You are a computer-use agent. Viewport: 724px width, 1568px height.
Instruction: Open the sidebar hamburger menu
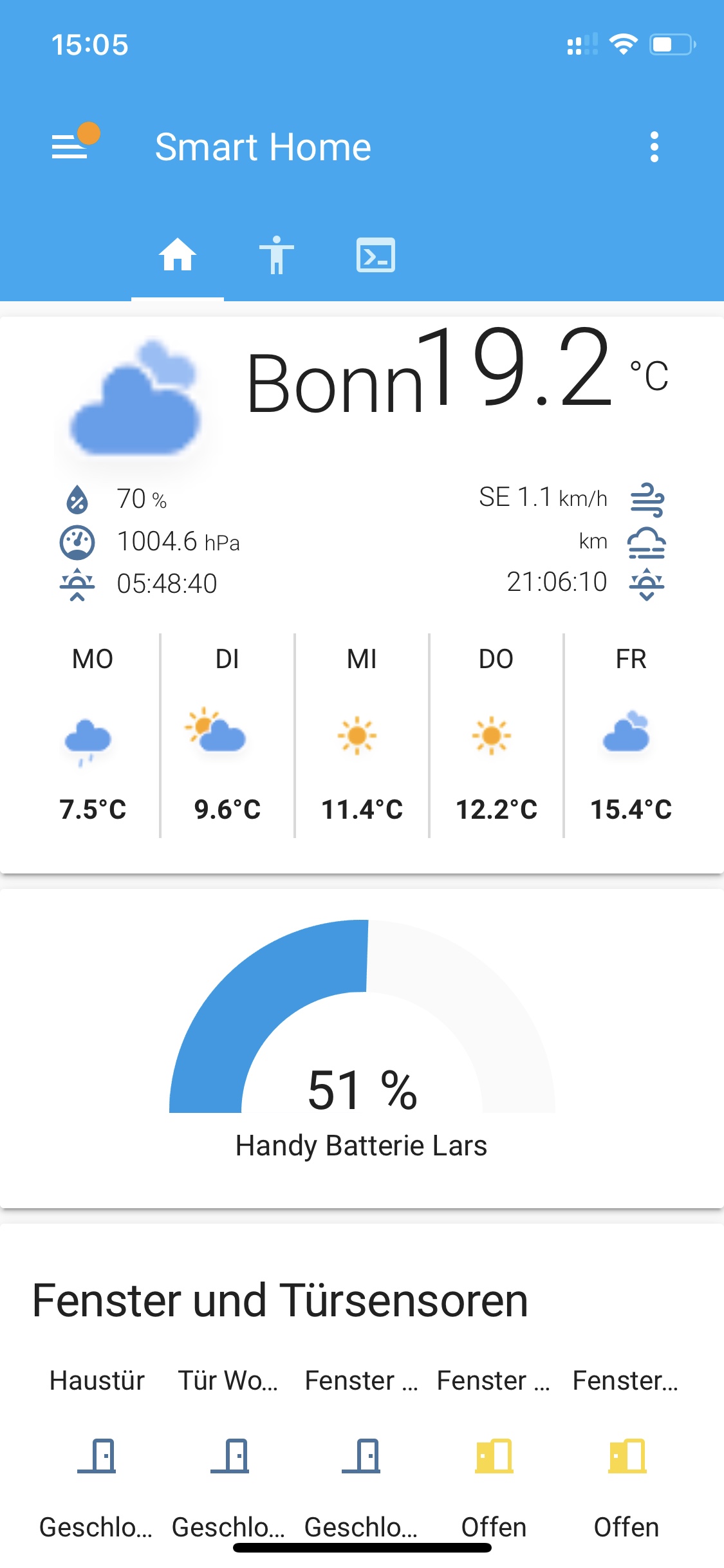pos(71,147)
